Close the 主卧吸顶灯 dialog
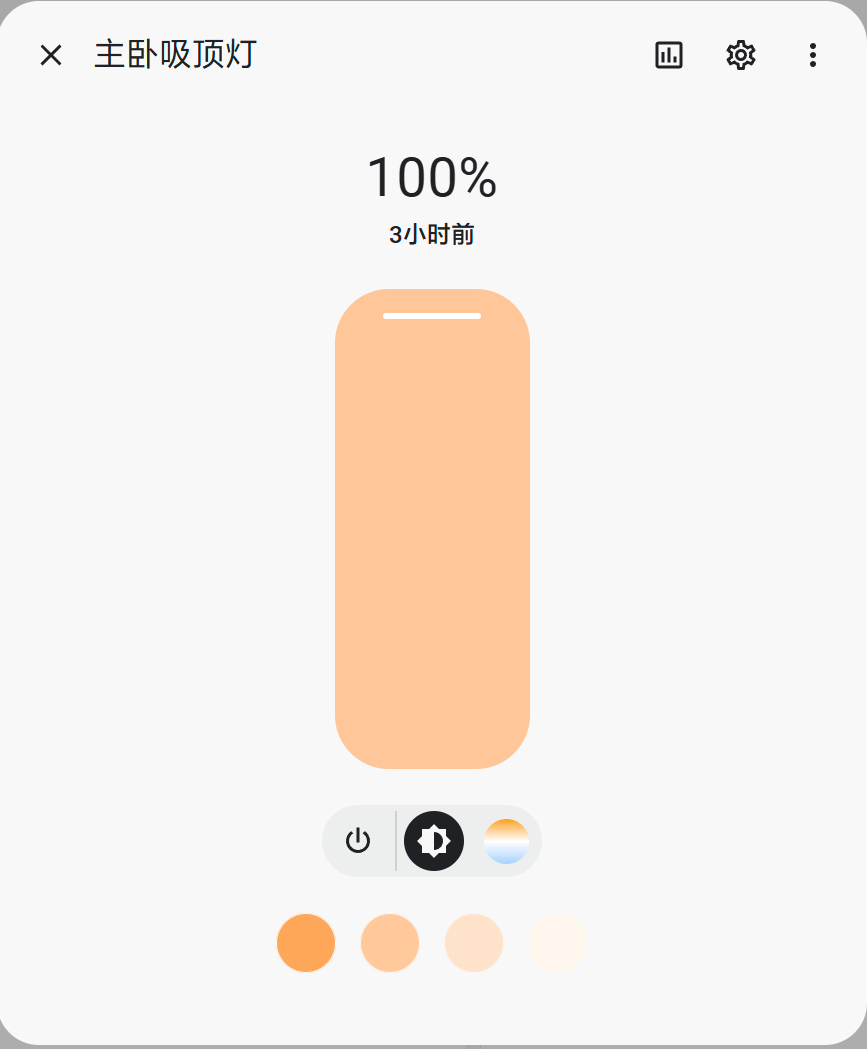The width and height of the screenshot is (867, 1049). click(x=51, y=55)
